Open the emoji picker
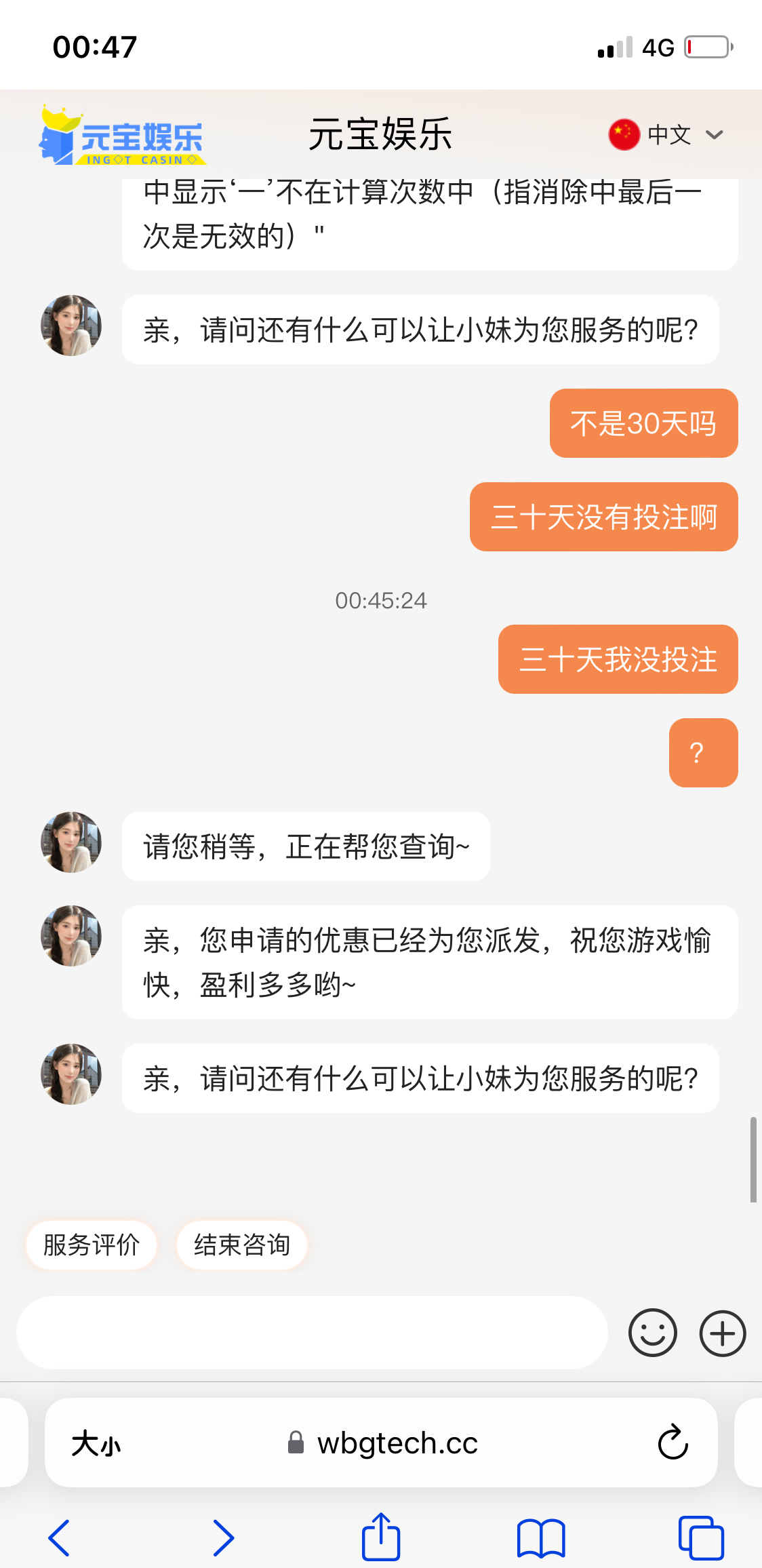The height and width of the screenshot is (1568, 762). tap(653, 1333)
